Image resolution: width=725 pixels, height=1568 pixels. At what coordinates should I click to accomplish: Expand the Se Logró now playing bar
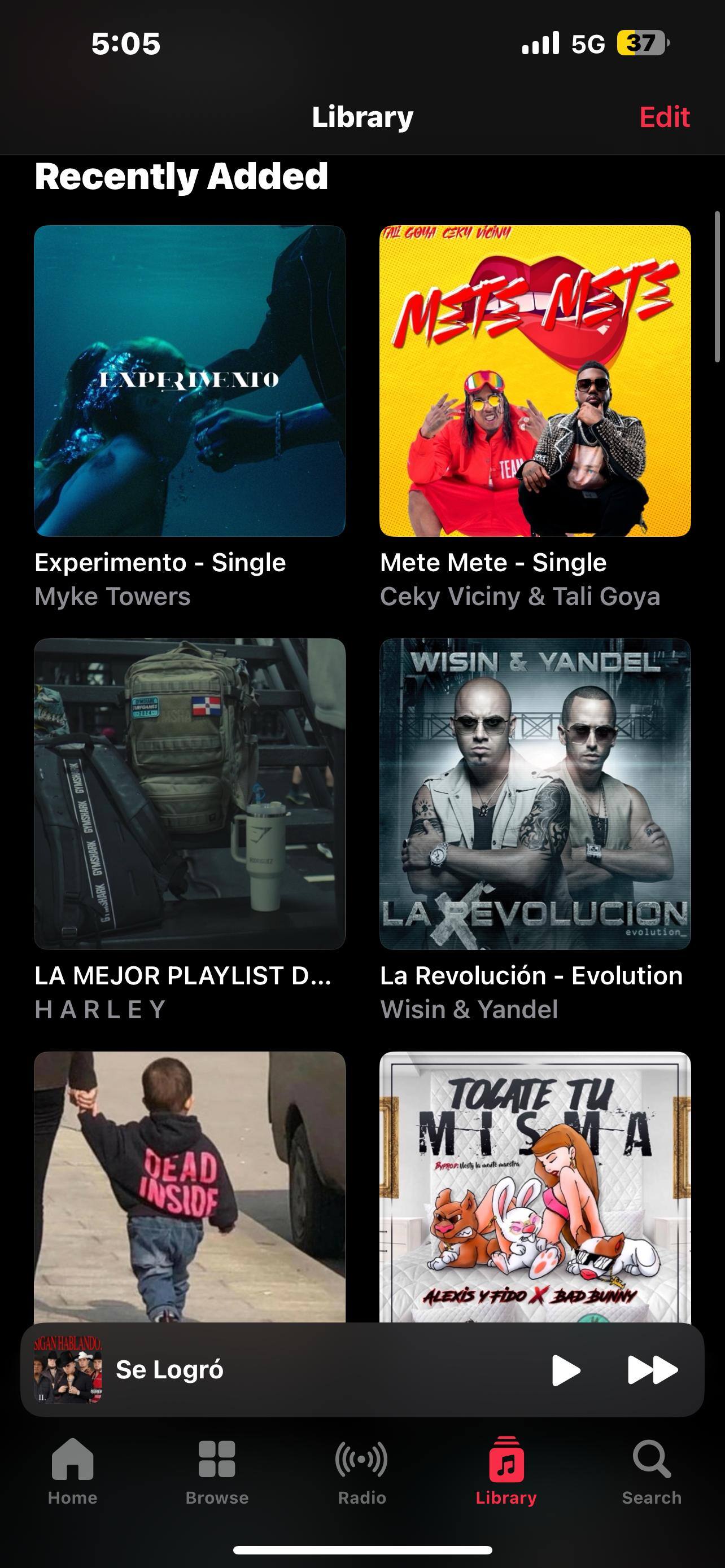coord(304,1370)
